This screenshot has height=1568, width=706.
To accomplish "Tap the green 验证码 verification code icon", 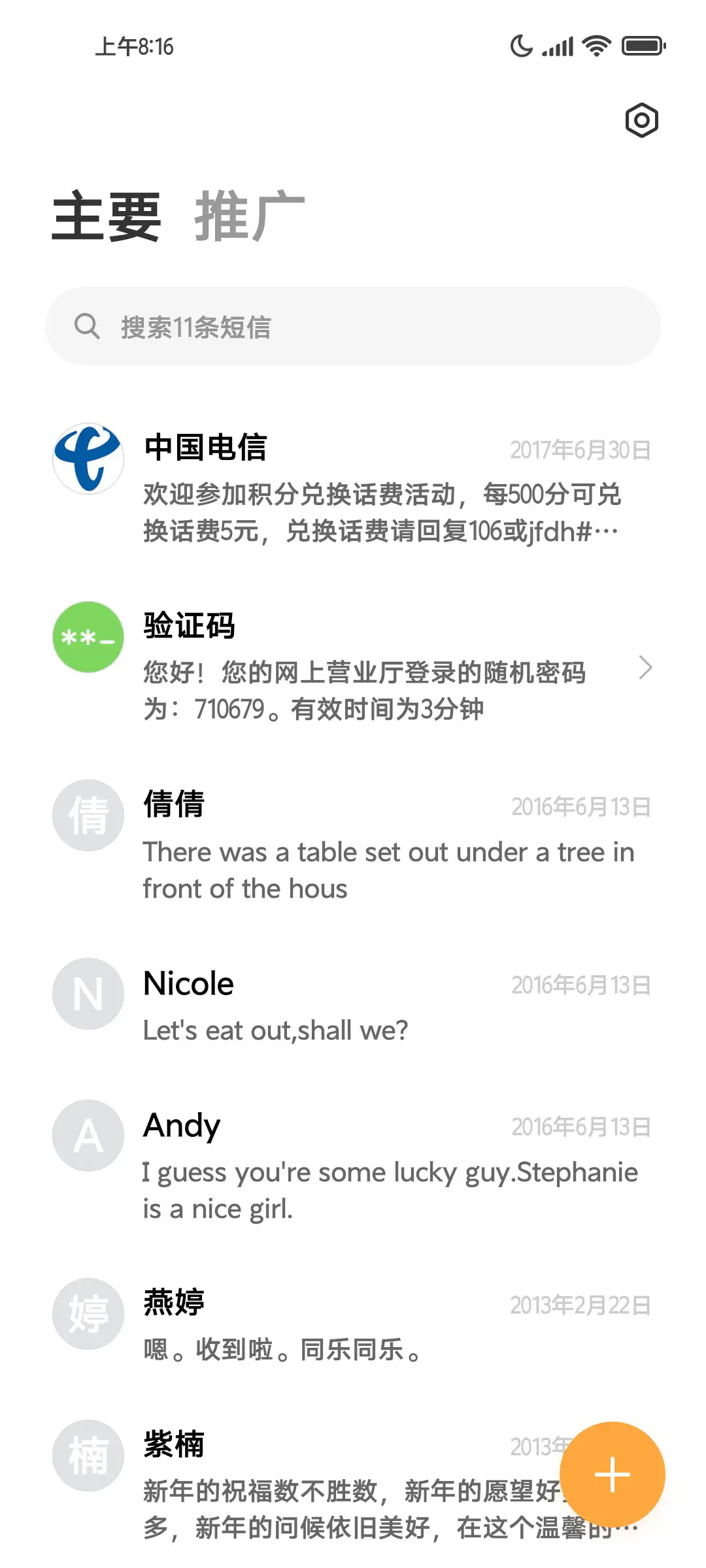I will click(x=88, y=637).
